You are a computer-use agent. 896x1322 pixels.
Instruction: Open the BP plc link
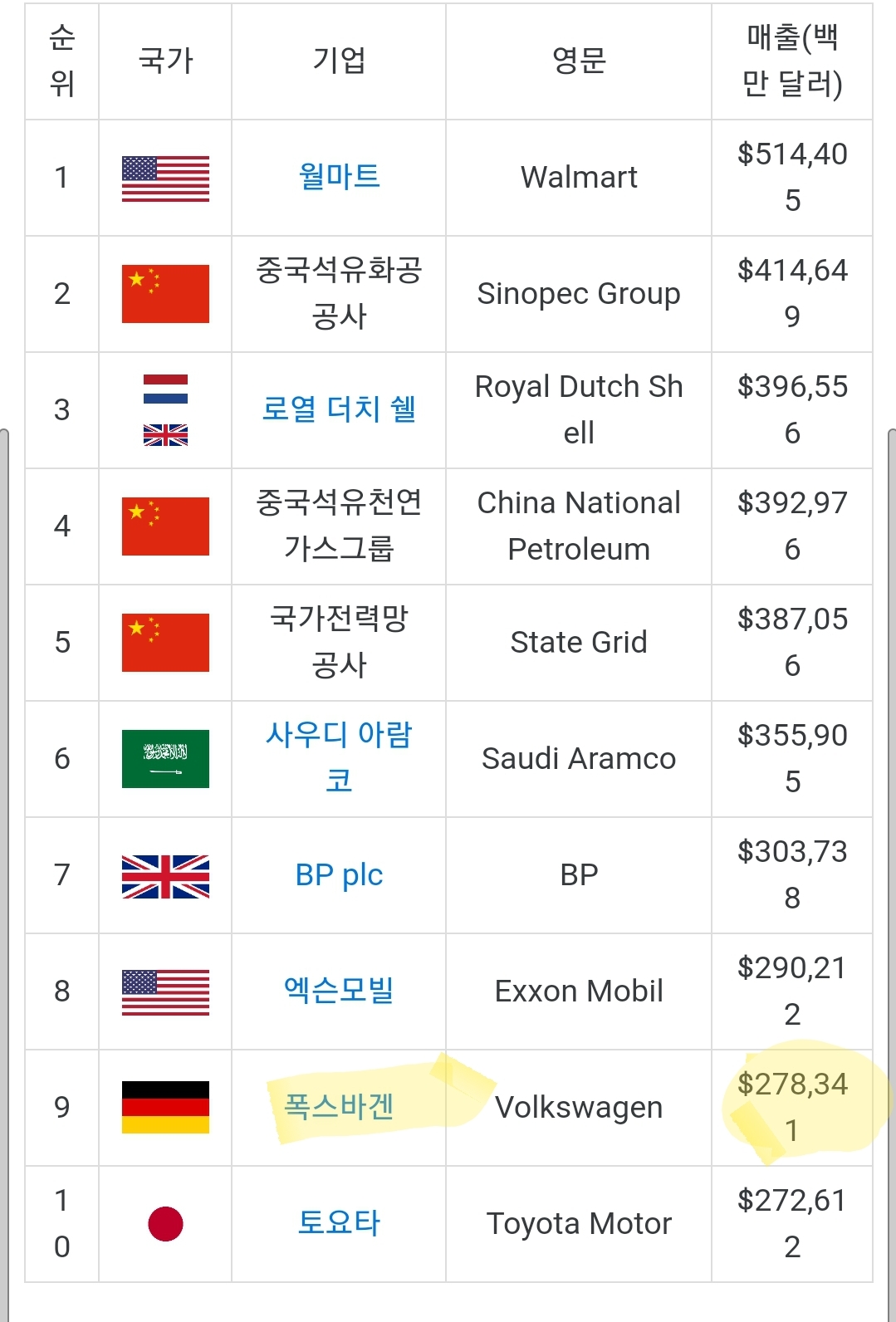[339, 874]
